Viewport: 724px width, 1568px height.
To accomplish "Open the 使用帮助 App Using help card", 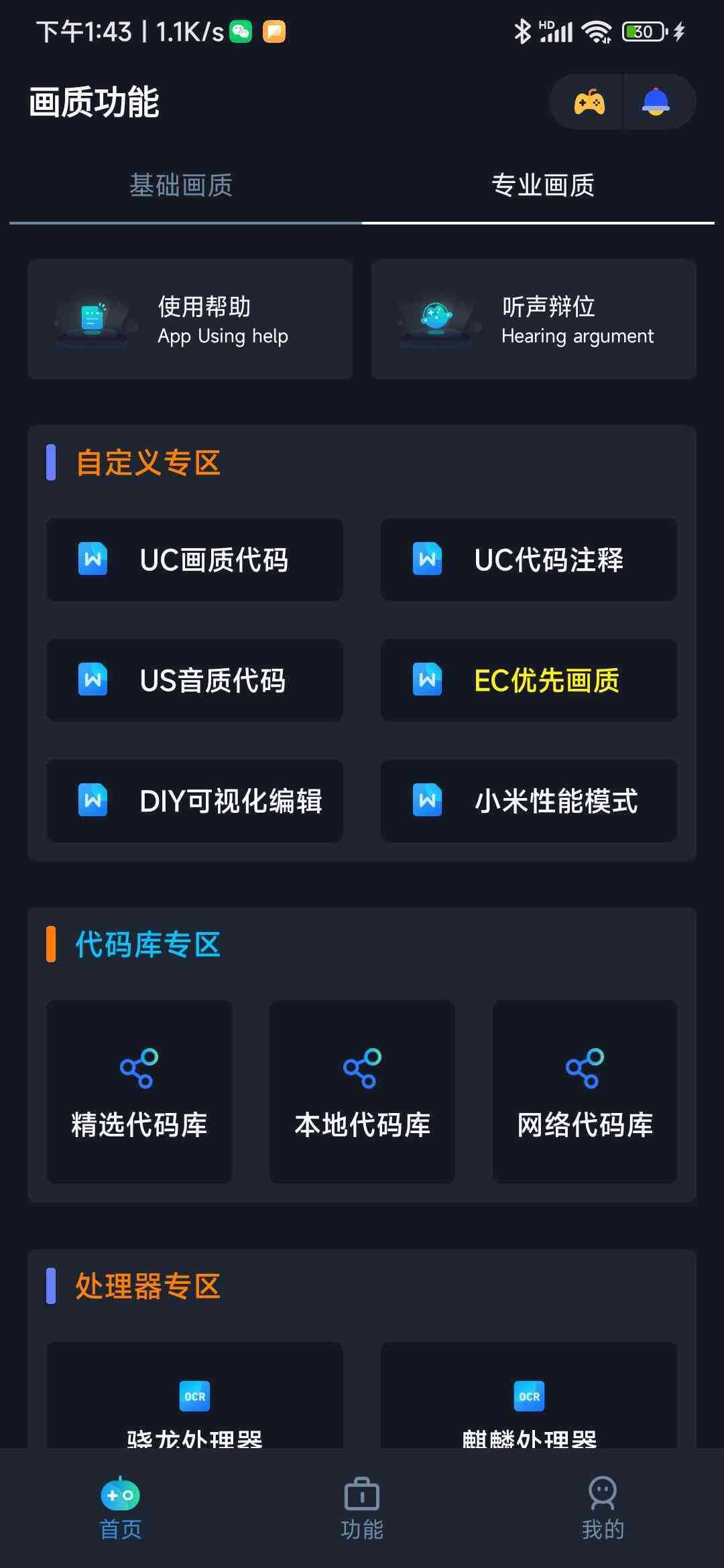I will pos(190,319).
